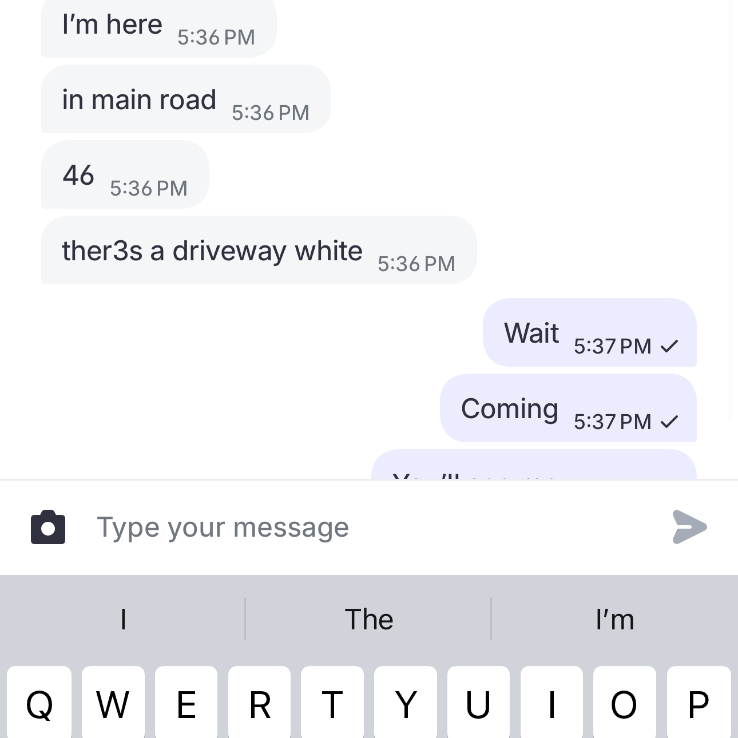Screen dimensions: 738x738
Task: Choose the suggested word "I'm"
Action: coord(614,619)
